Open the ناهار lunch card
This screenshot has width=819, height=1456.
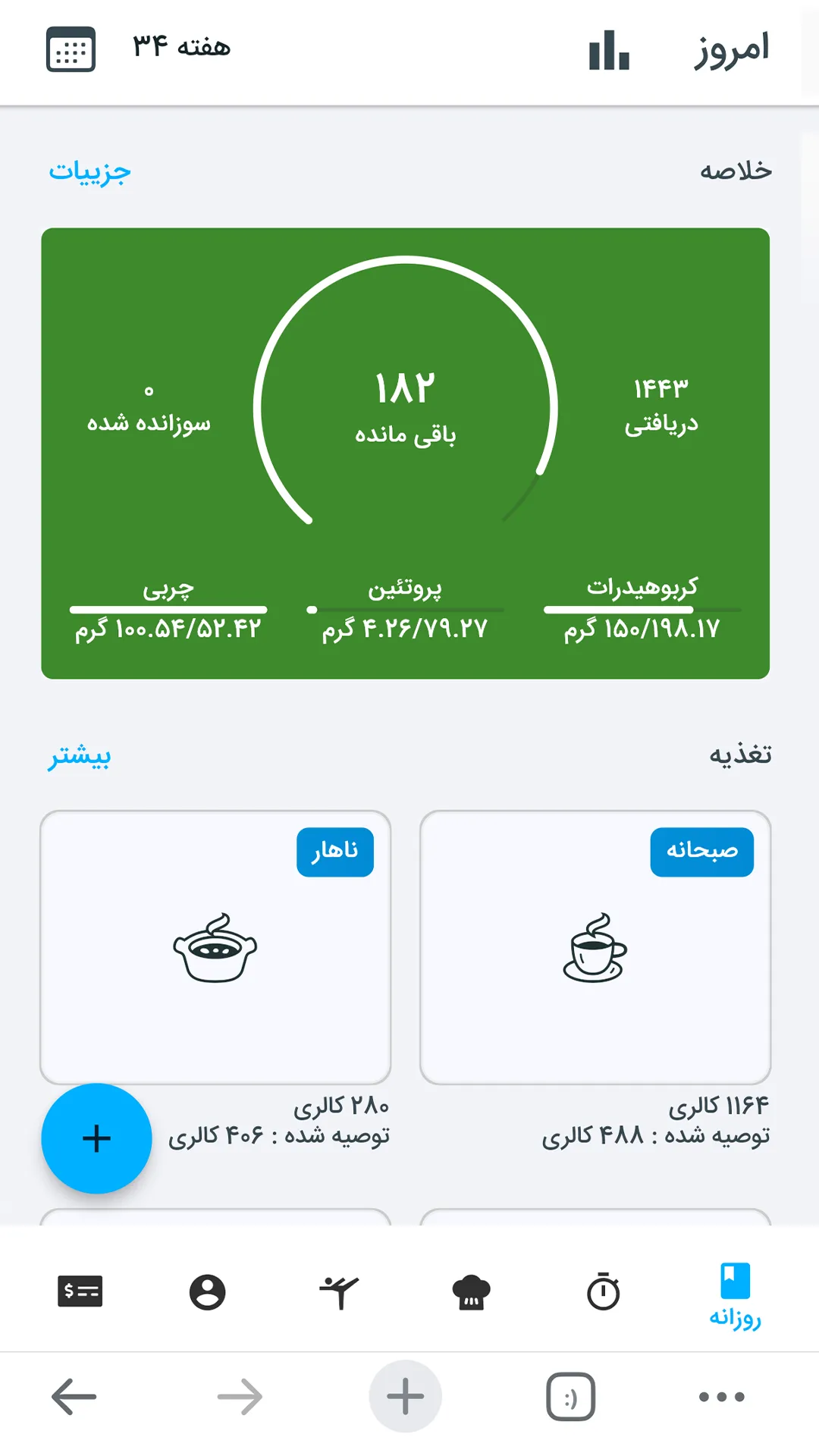coord(215,947)
